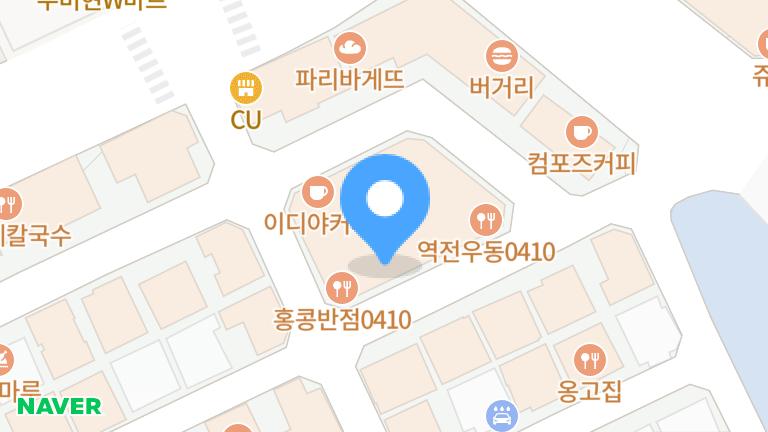Open the 버거리 burger place marker

pyautogui.click(x=500, y=55)
